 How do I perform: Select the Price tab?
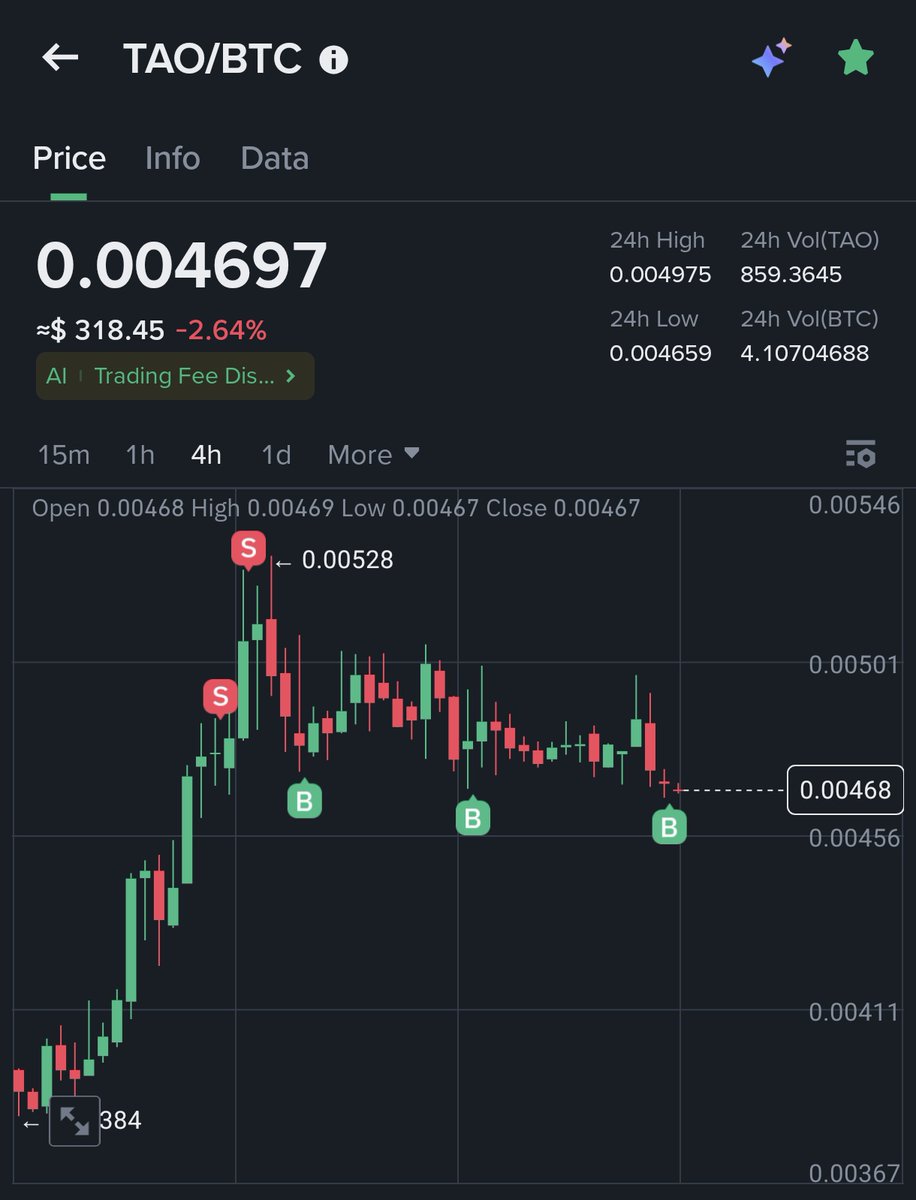click(69, 158)
